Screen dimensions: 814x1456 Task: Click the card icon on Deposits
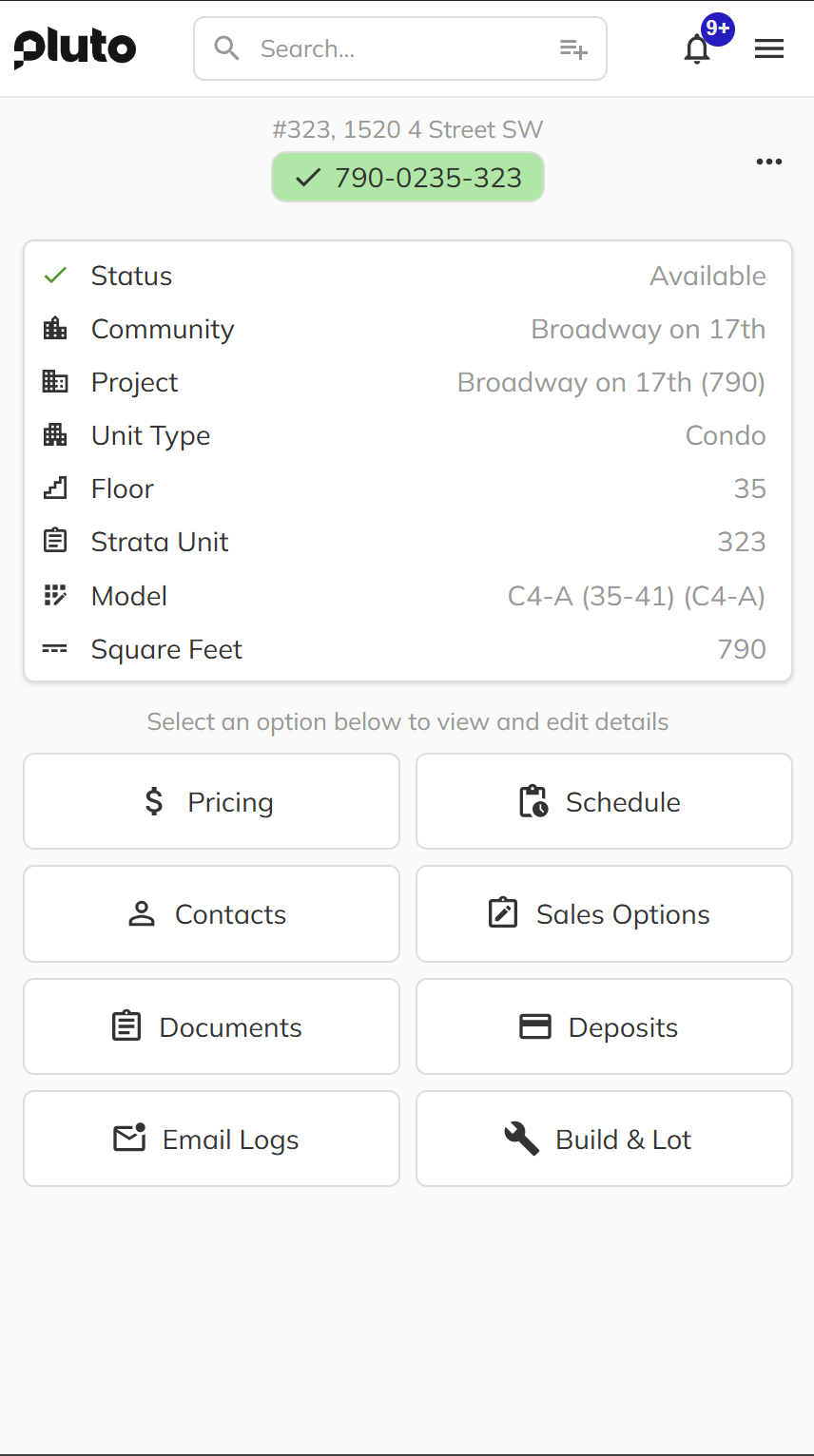(x=535, y=1026)
